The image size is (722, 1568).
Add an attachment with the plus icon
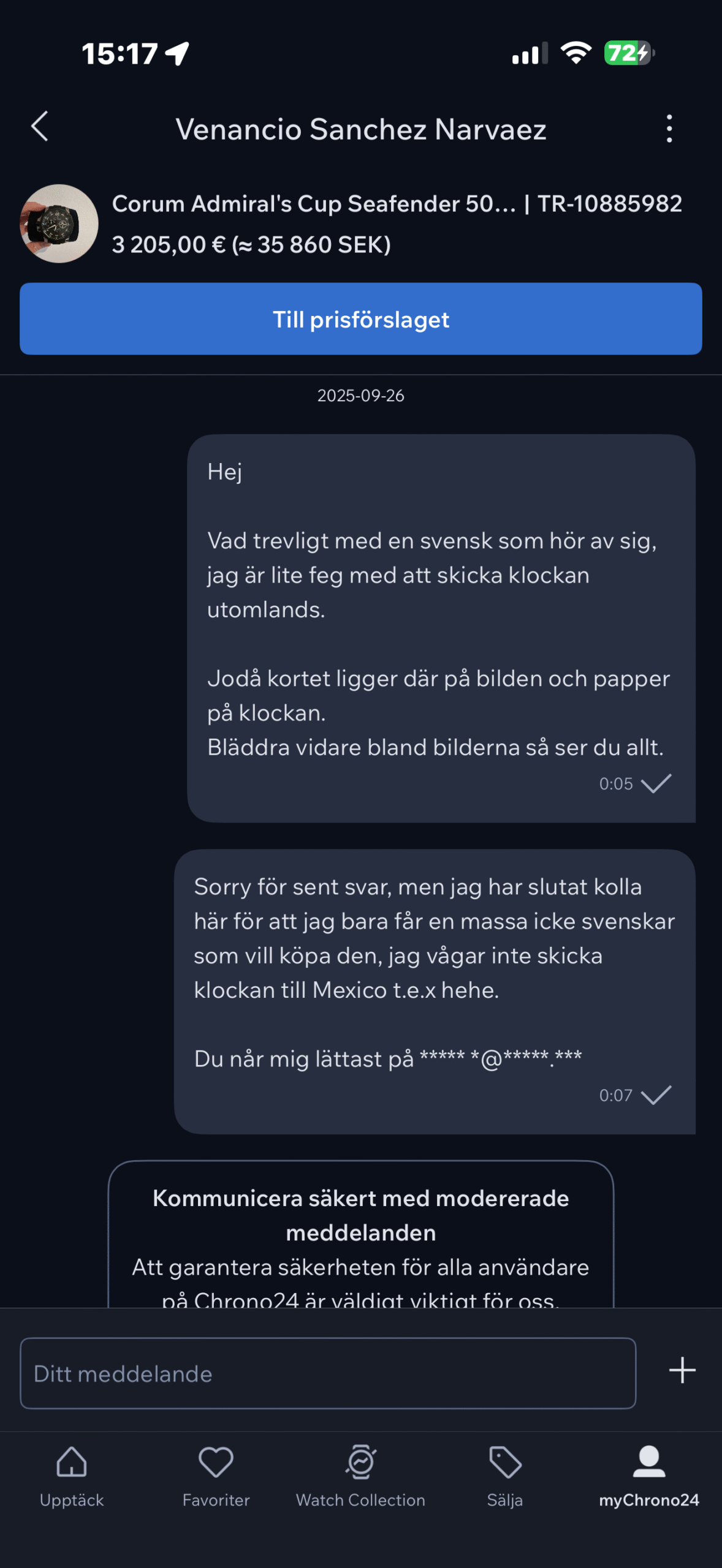pos(682,1370)
